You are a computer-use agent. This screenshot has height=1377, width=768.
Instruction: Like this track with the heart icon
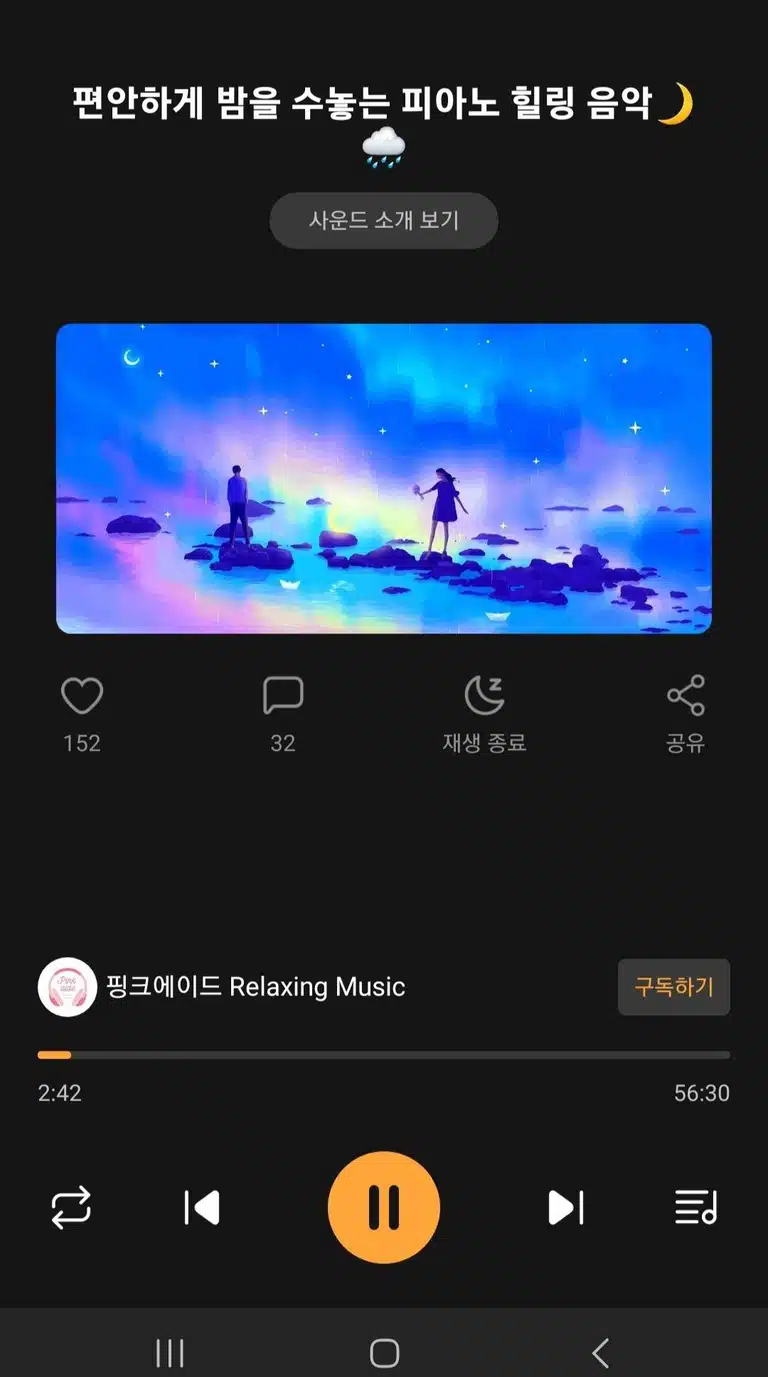tap(82, 696)
